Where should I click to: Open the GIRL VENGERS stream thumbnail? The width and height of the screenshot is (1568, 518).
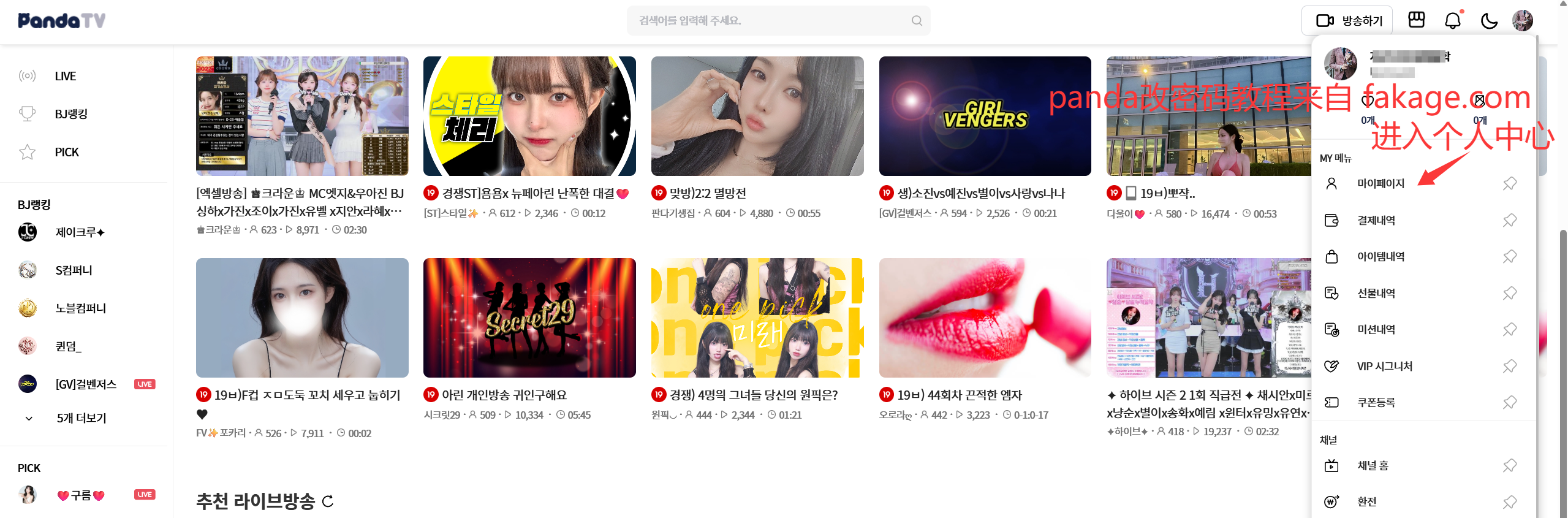coord(985,116)
